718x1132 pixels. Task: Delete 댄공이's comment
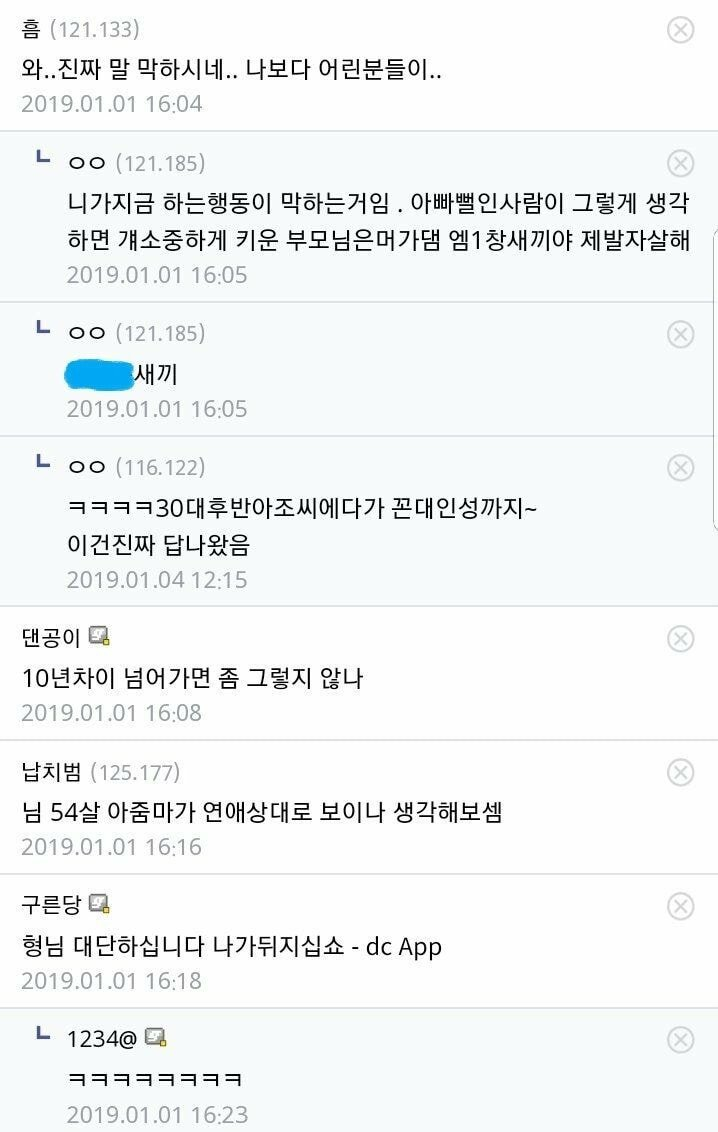680,638
